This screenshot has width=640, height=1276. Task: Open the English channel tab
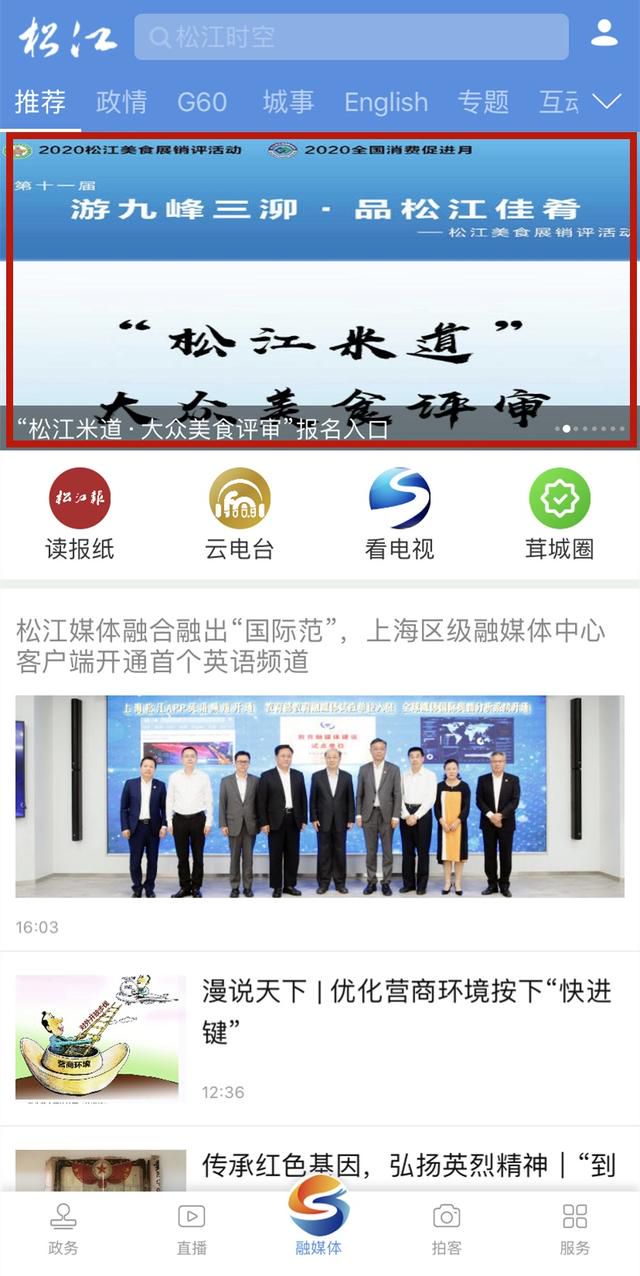click(x=385, y=102)
